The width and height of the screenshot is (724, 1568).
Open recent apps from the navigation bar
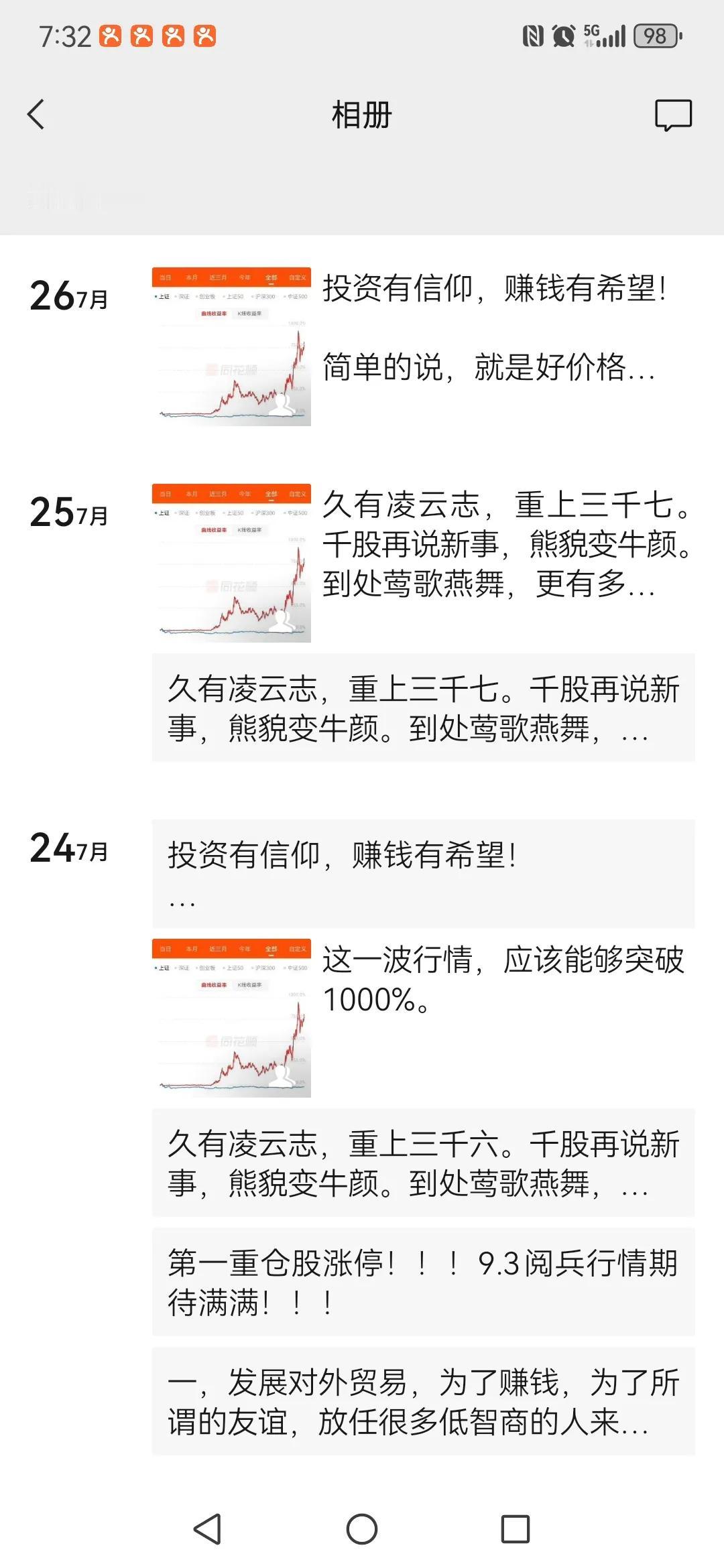(x=516, y=1529)
